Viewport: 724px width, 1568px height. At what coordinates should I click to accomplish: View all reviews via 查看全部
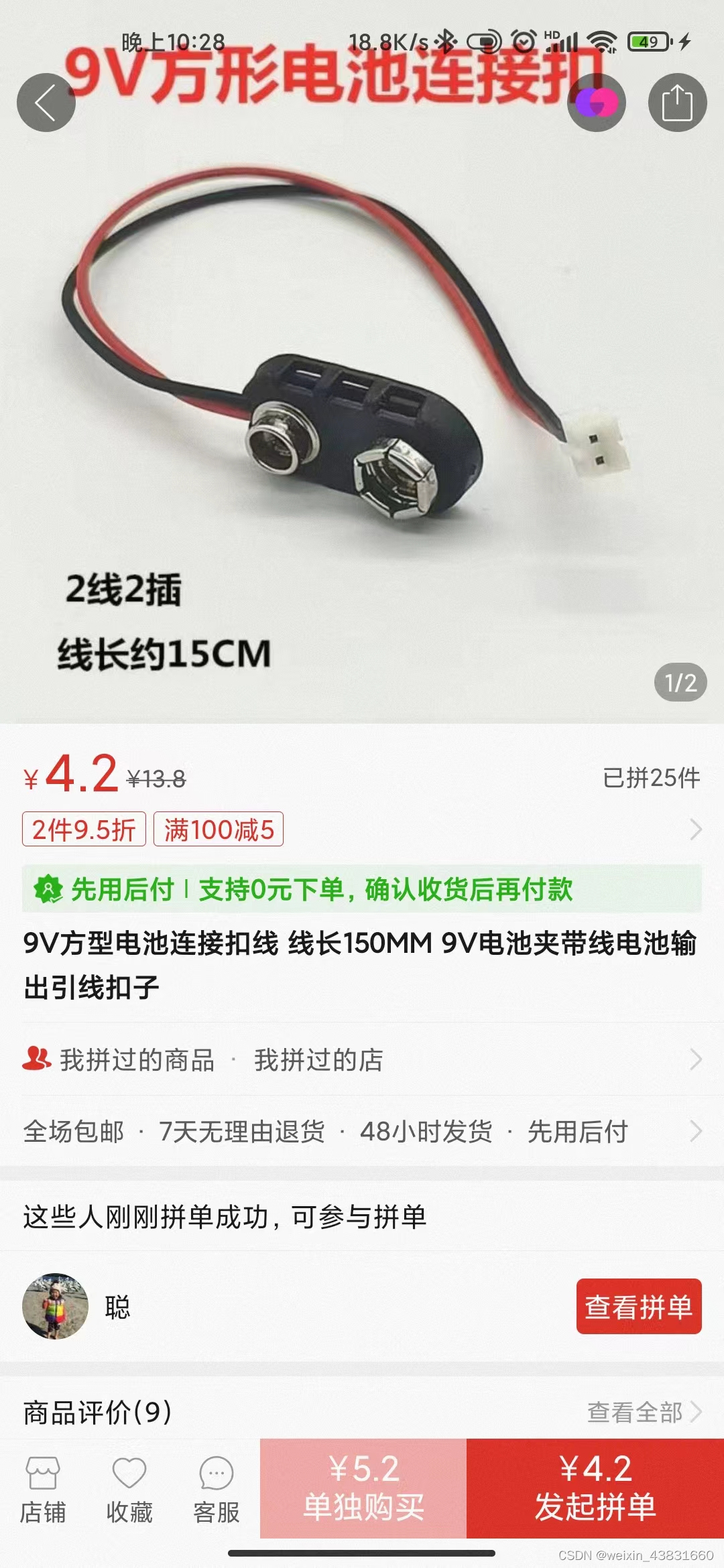click(644, 1413)
